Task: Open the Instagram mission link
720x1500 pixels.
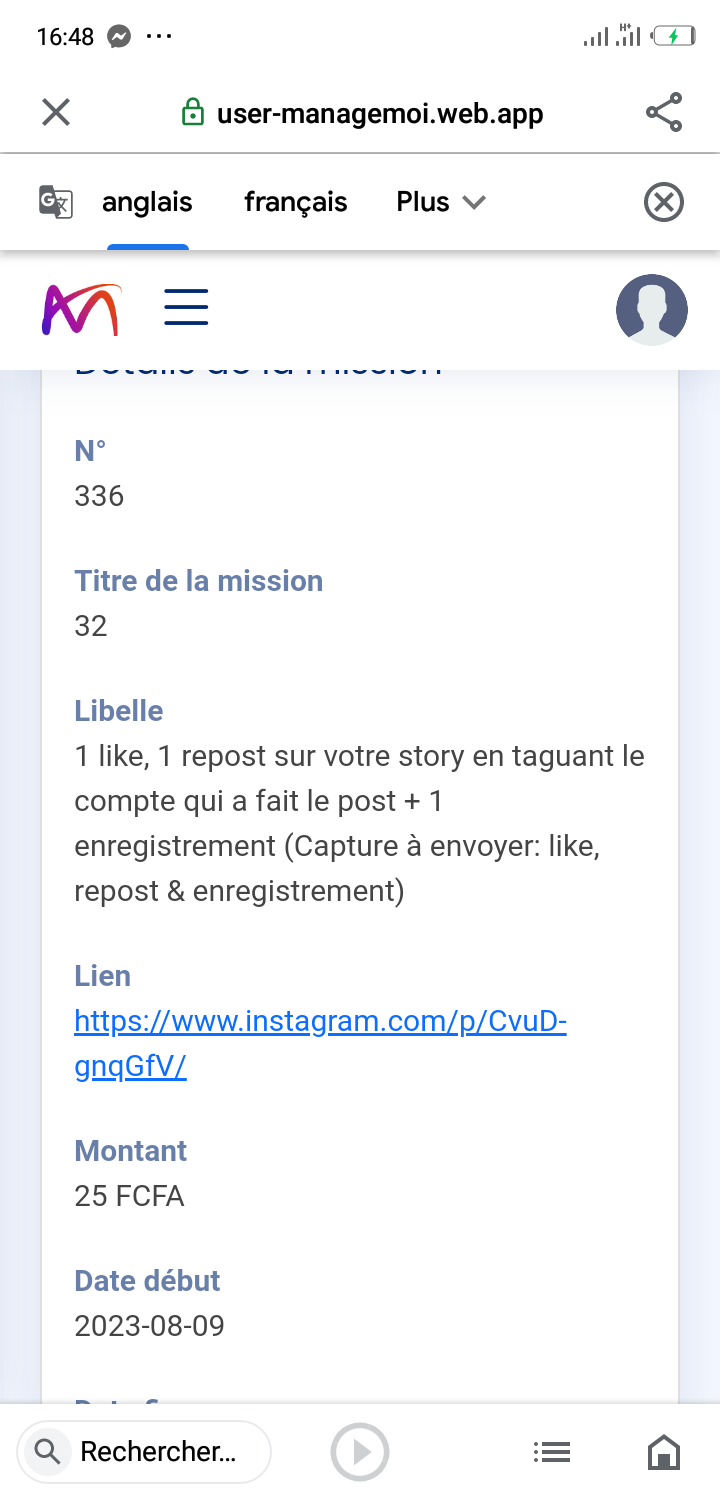Action: tap(320, 1044)
